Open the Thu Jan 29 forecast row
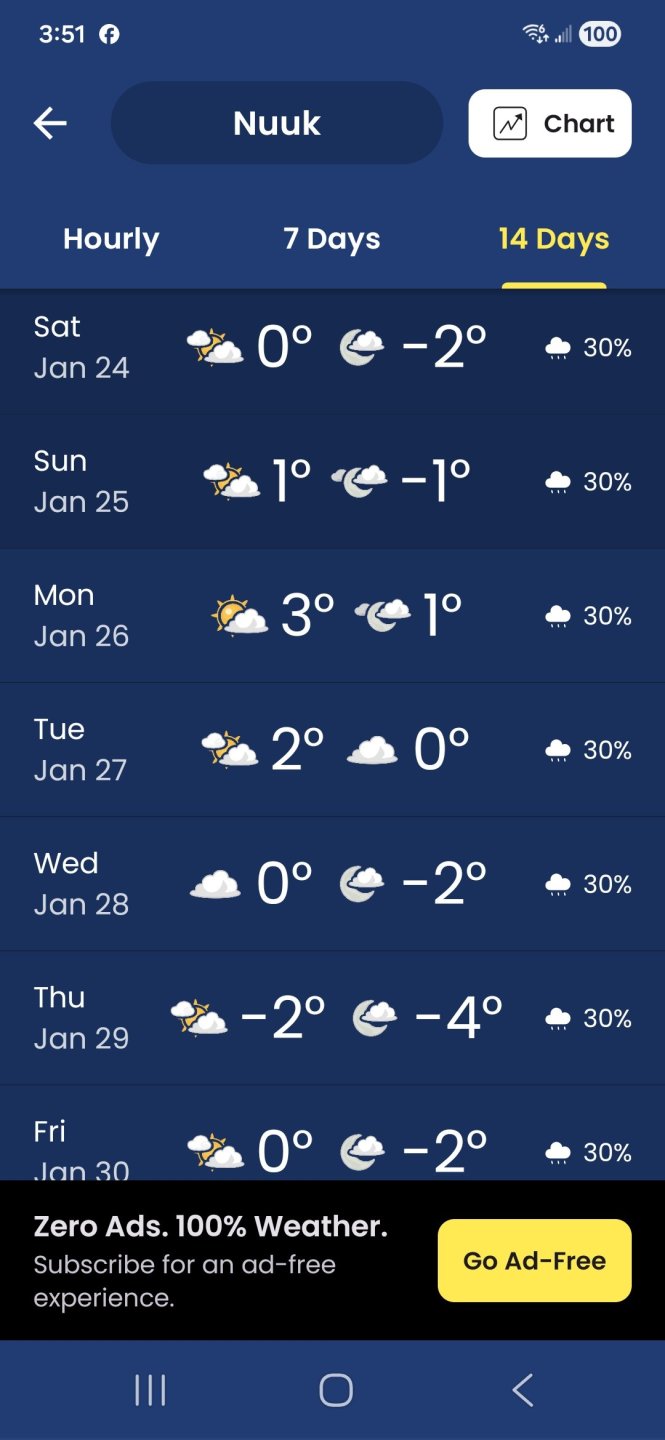 pos(332,1017)
